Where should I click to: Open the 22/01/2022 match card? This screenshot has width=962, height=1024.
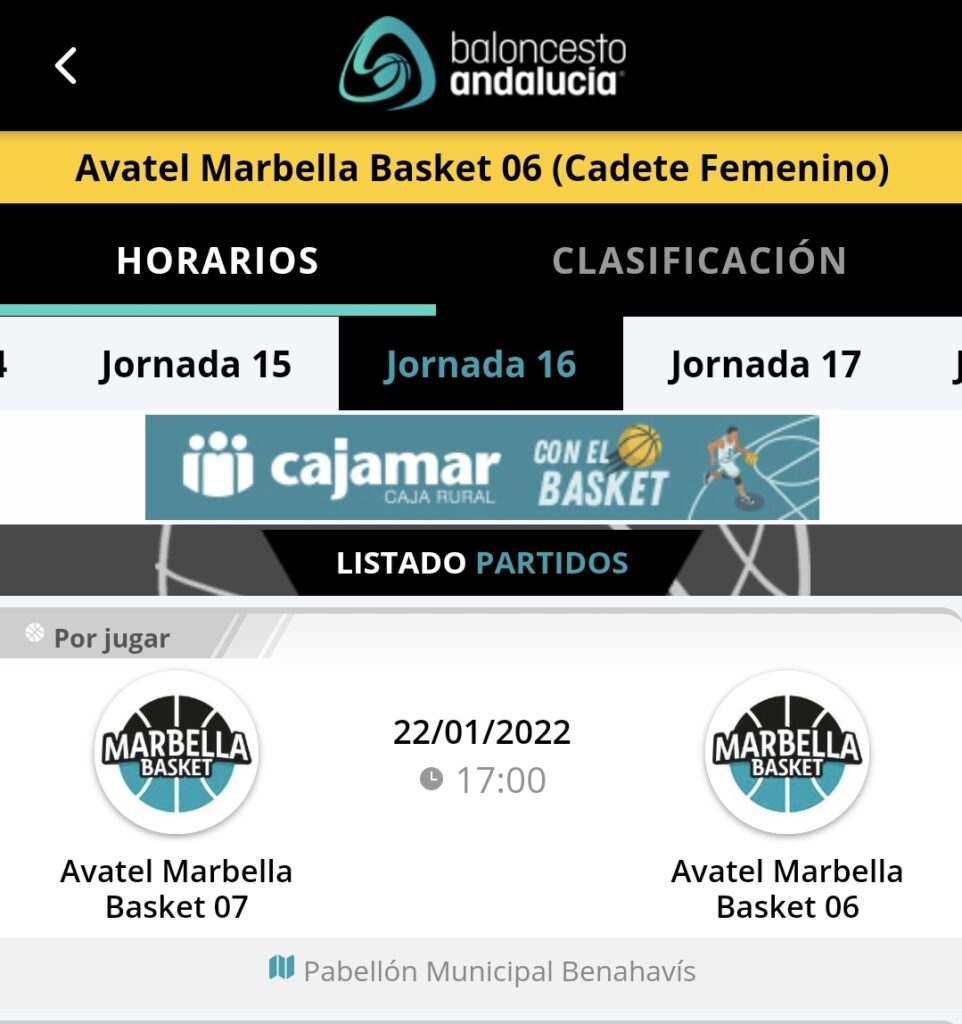(481, 780)
